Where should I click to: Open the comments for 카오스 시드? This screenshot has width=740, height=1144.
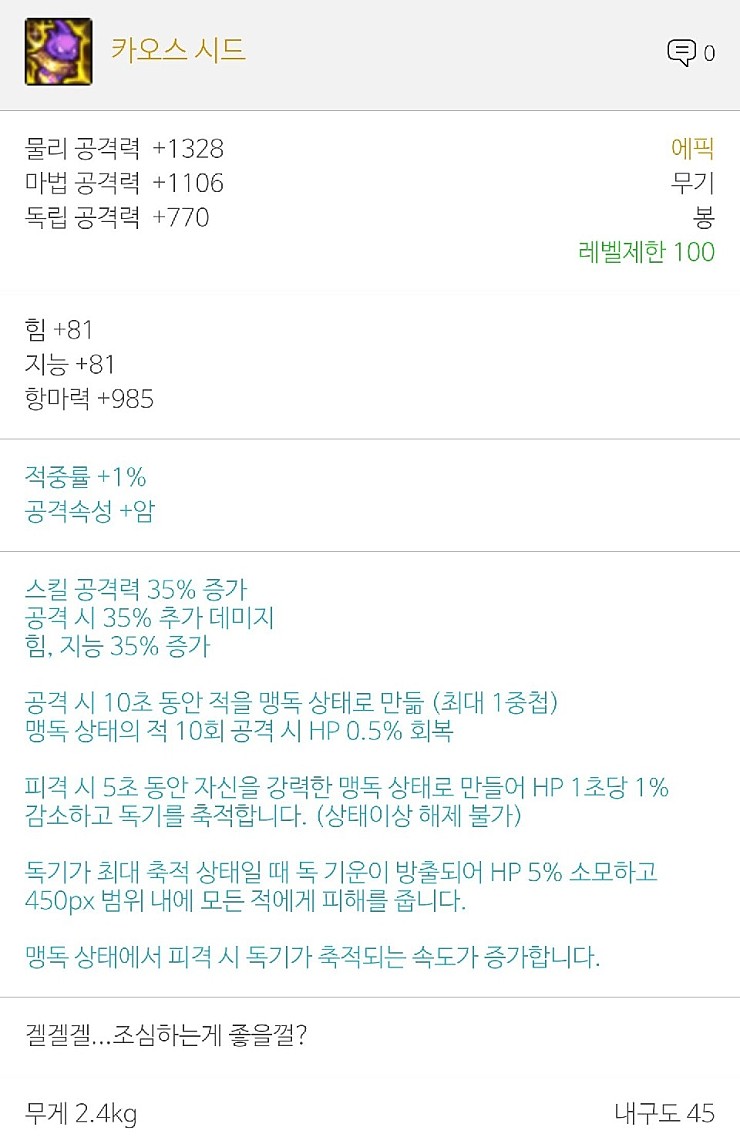click(x=683, y=53)
